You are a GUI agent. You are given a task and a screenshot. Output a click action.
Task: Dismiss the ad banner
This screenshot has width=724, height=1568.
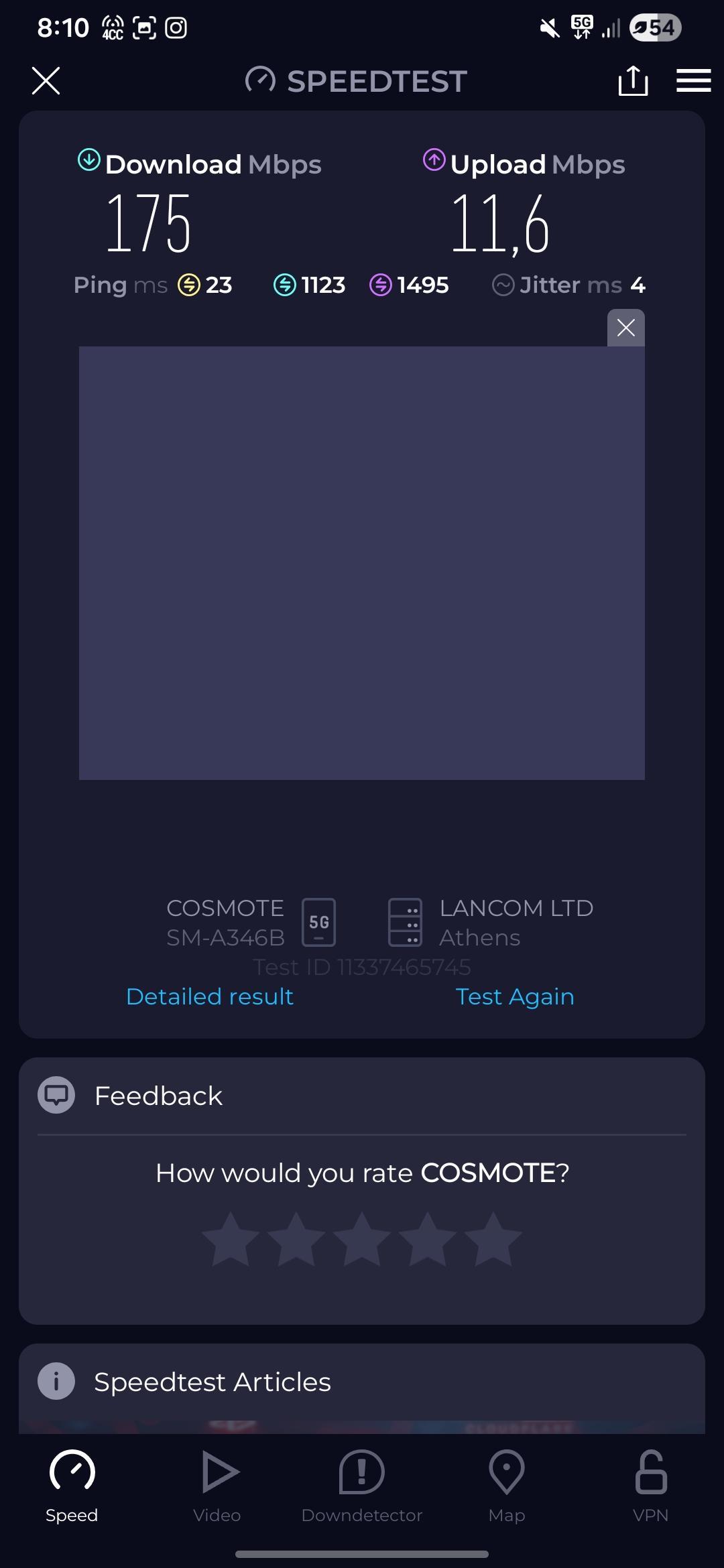pyautogui.click(x=625, y=328)
